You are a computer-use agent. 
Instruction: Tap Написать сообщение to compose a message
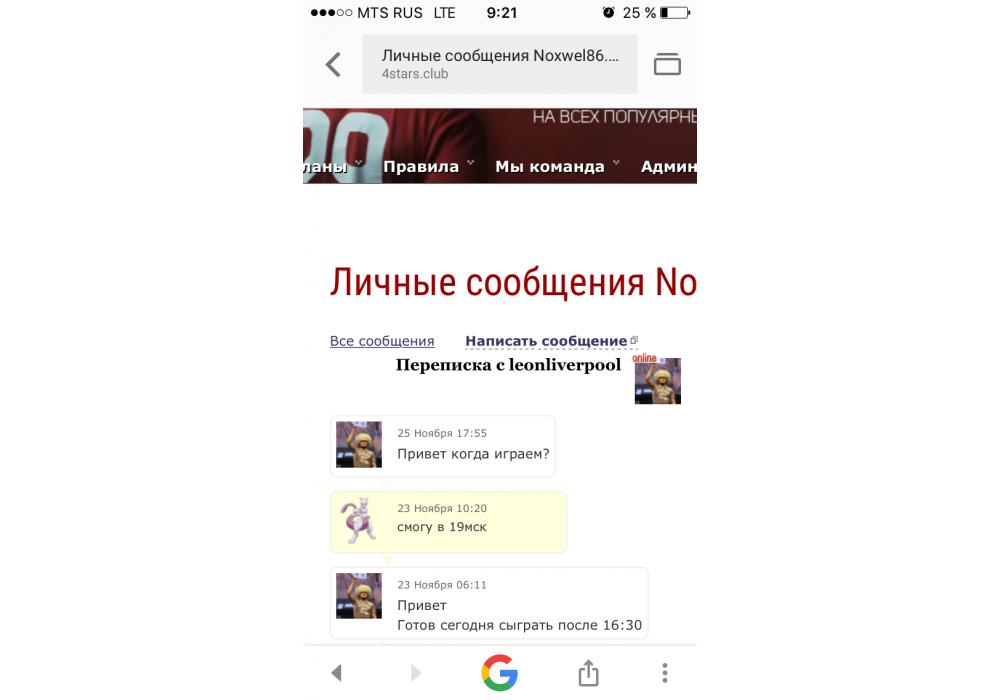(x=546, y=341)
